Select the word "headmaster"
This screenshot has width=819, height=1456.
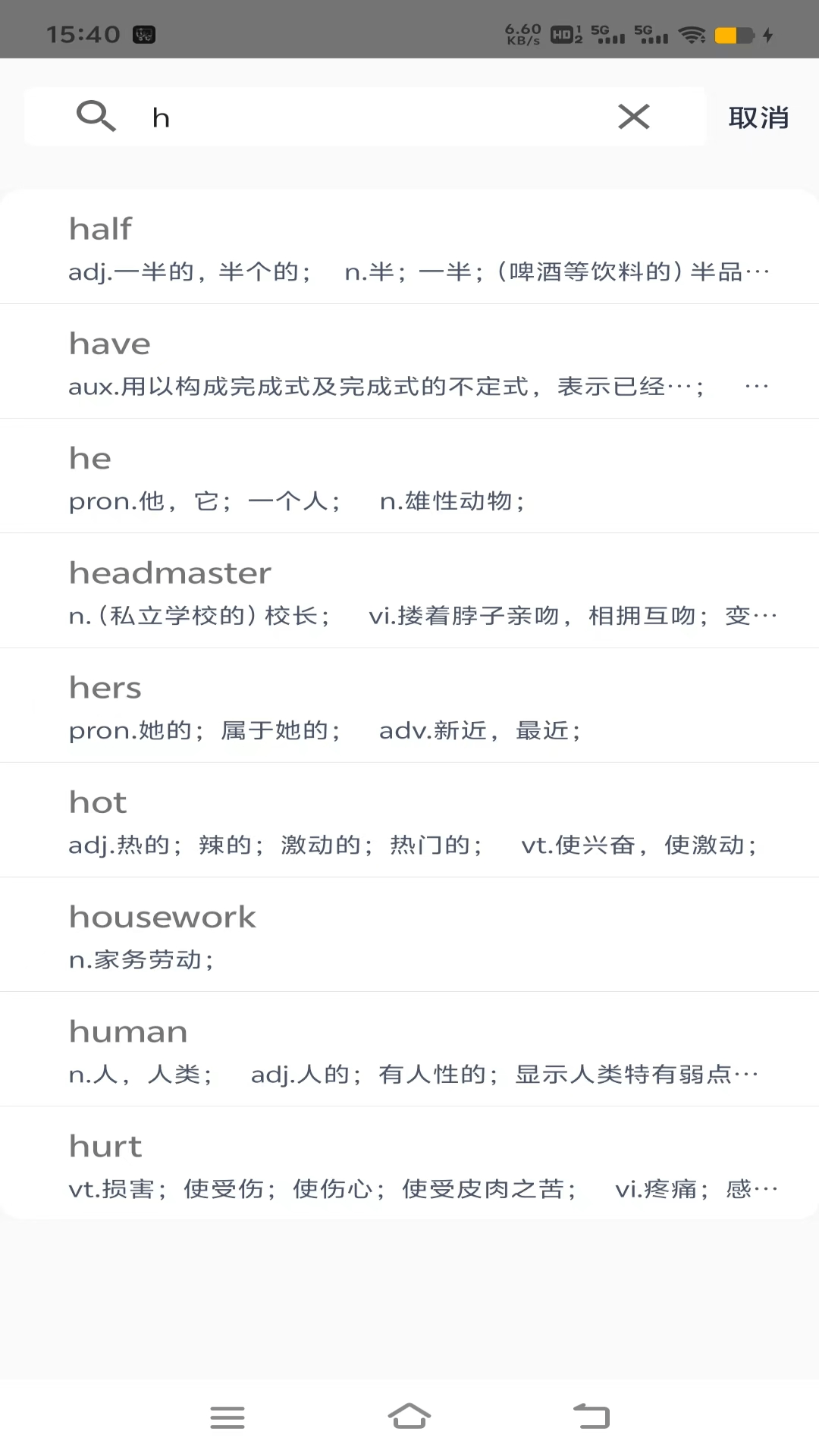coord(409,591)
